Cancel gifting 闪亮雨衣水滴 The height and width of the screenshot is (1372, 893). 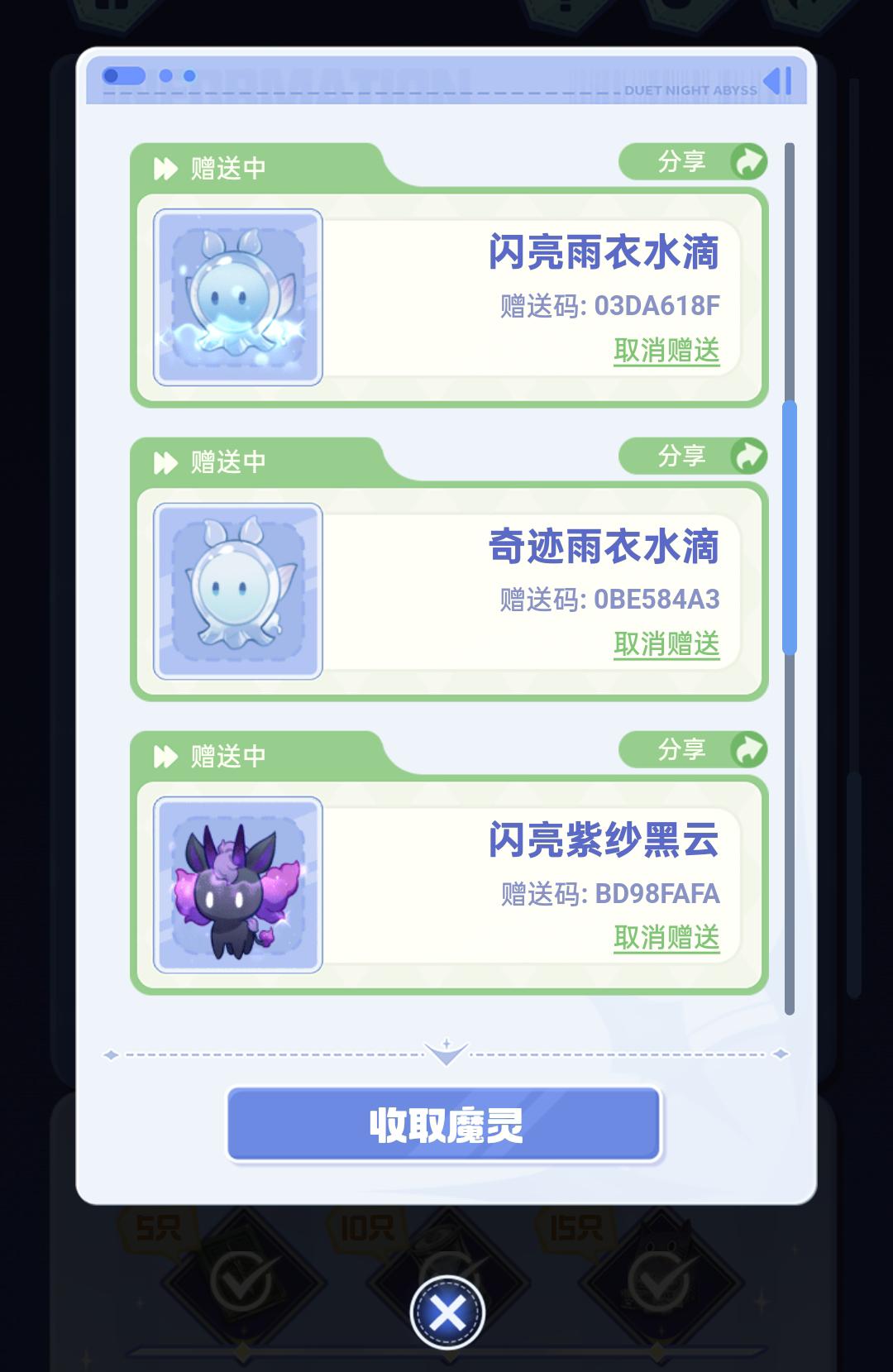666,350
